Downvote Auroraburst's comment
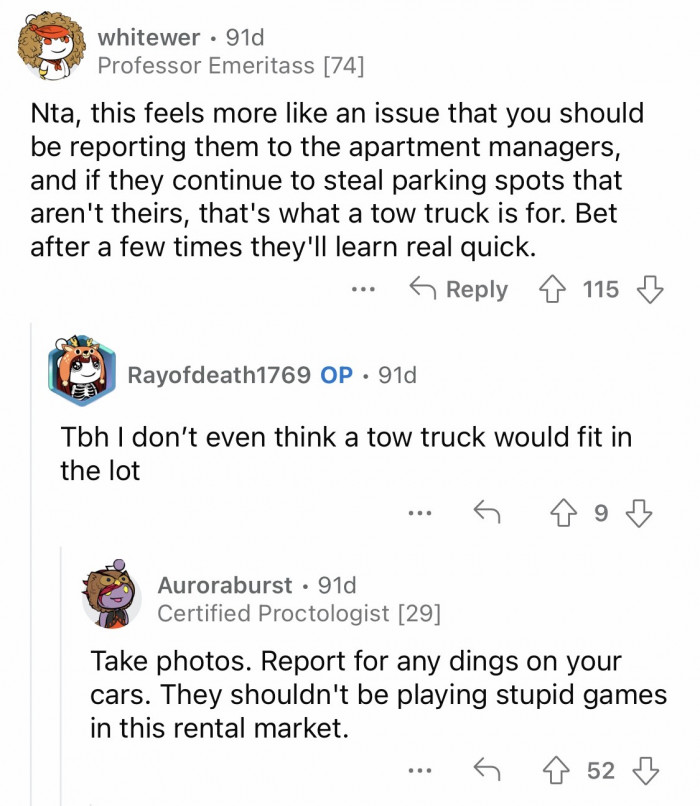Screen dimensions: 700x806 (649, 771)
